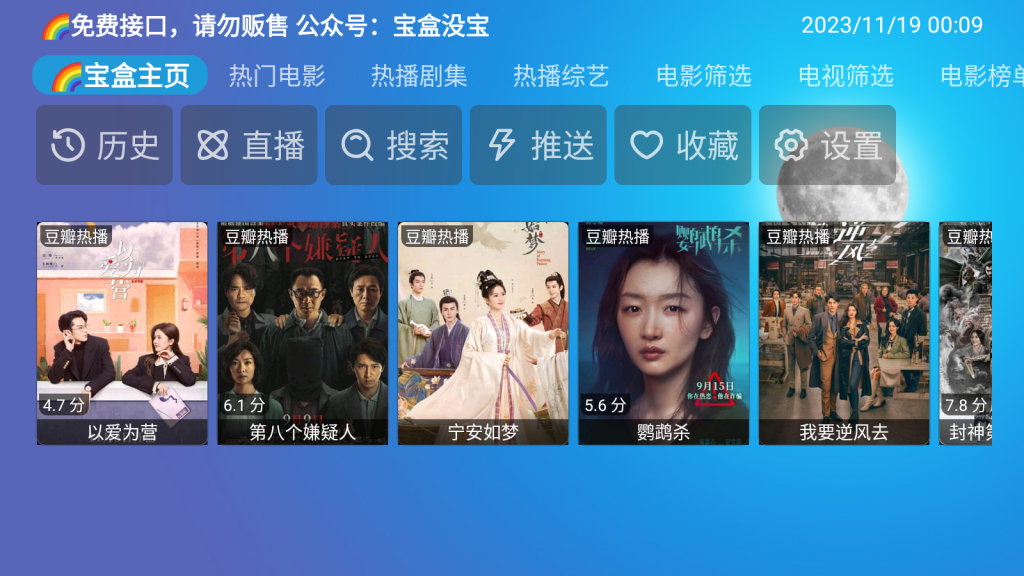View 收藏 favorites
The image size is (1024, 576).
(682, 146)
